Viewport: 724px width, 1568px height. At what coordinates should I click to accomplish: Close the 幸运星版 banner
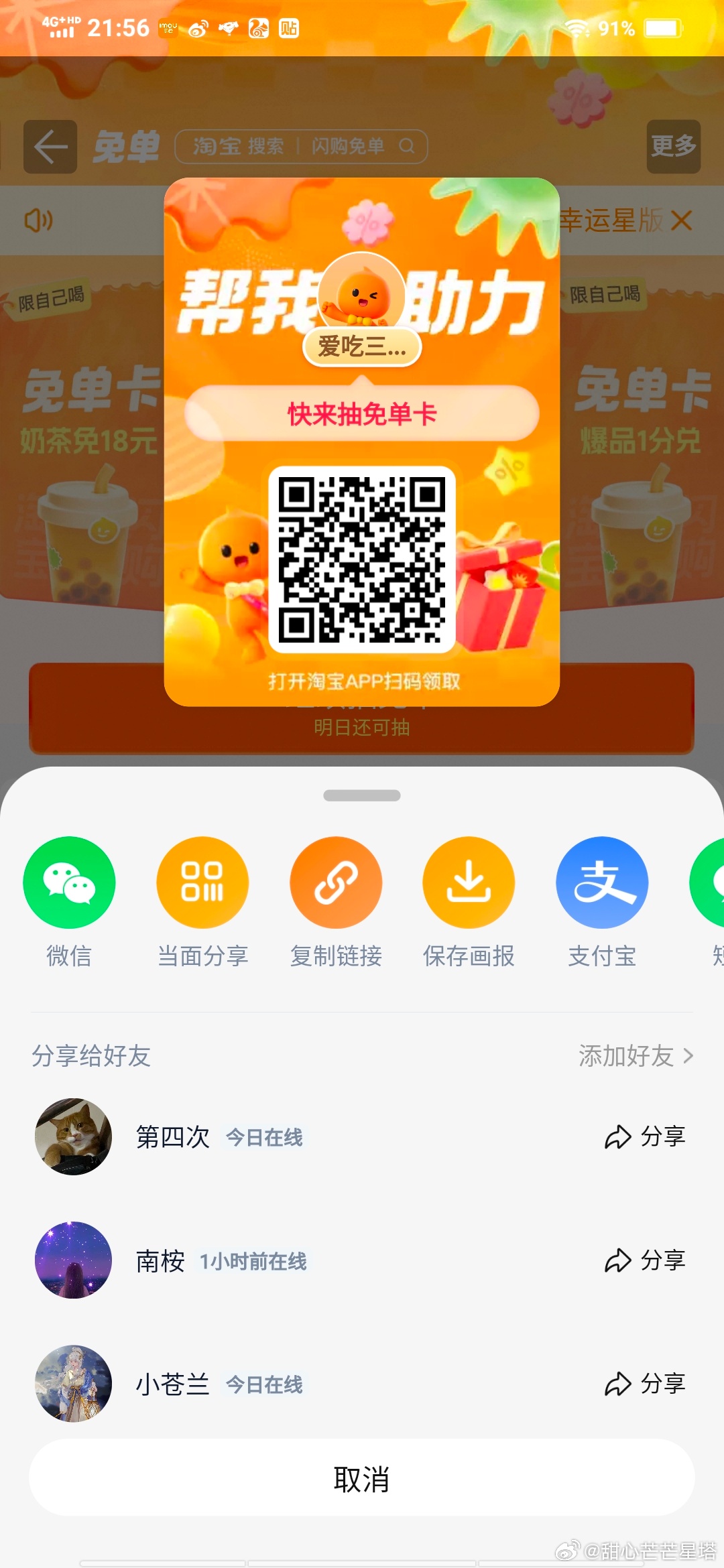681,220
